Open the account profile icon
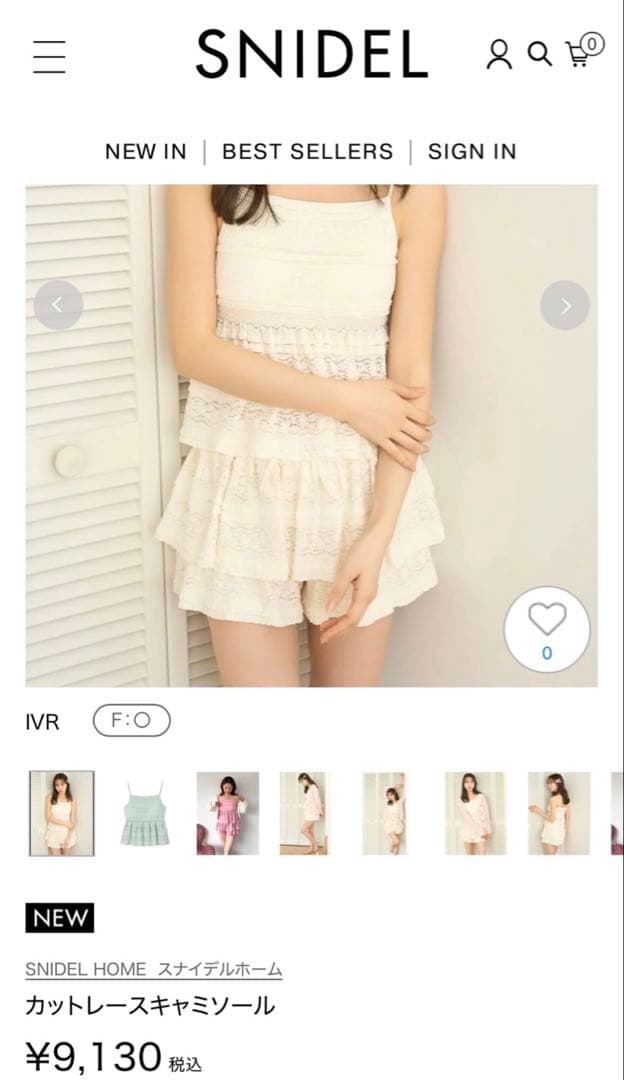The width and height of the screenshot is (624, 1080). 498,54
